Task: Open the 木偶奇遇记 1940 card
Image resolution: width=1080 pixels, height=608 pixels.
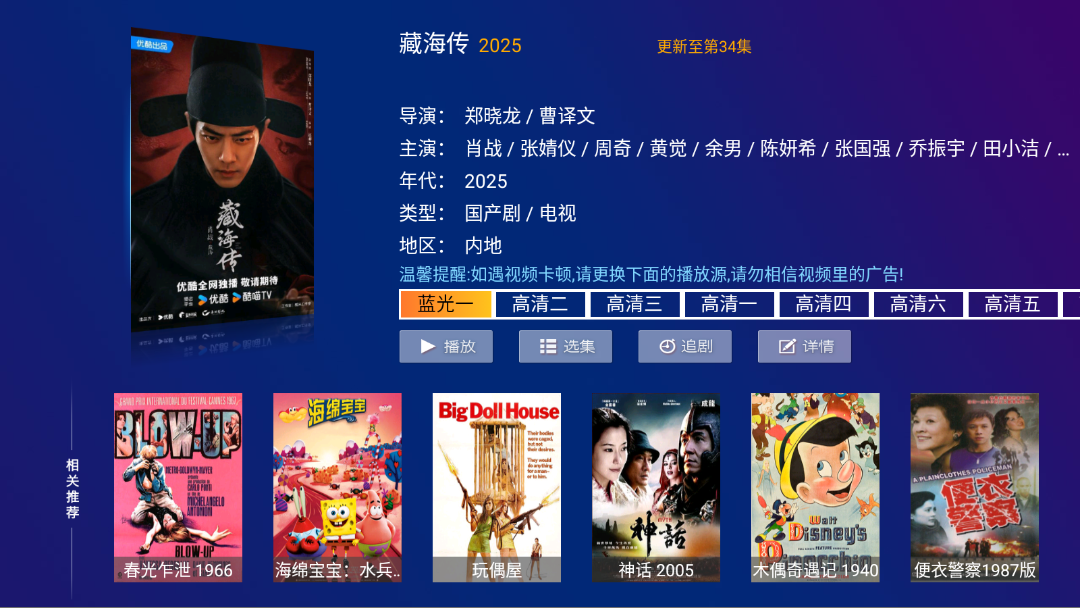Action: pyautogui.click(x=815, y=487)
